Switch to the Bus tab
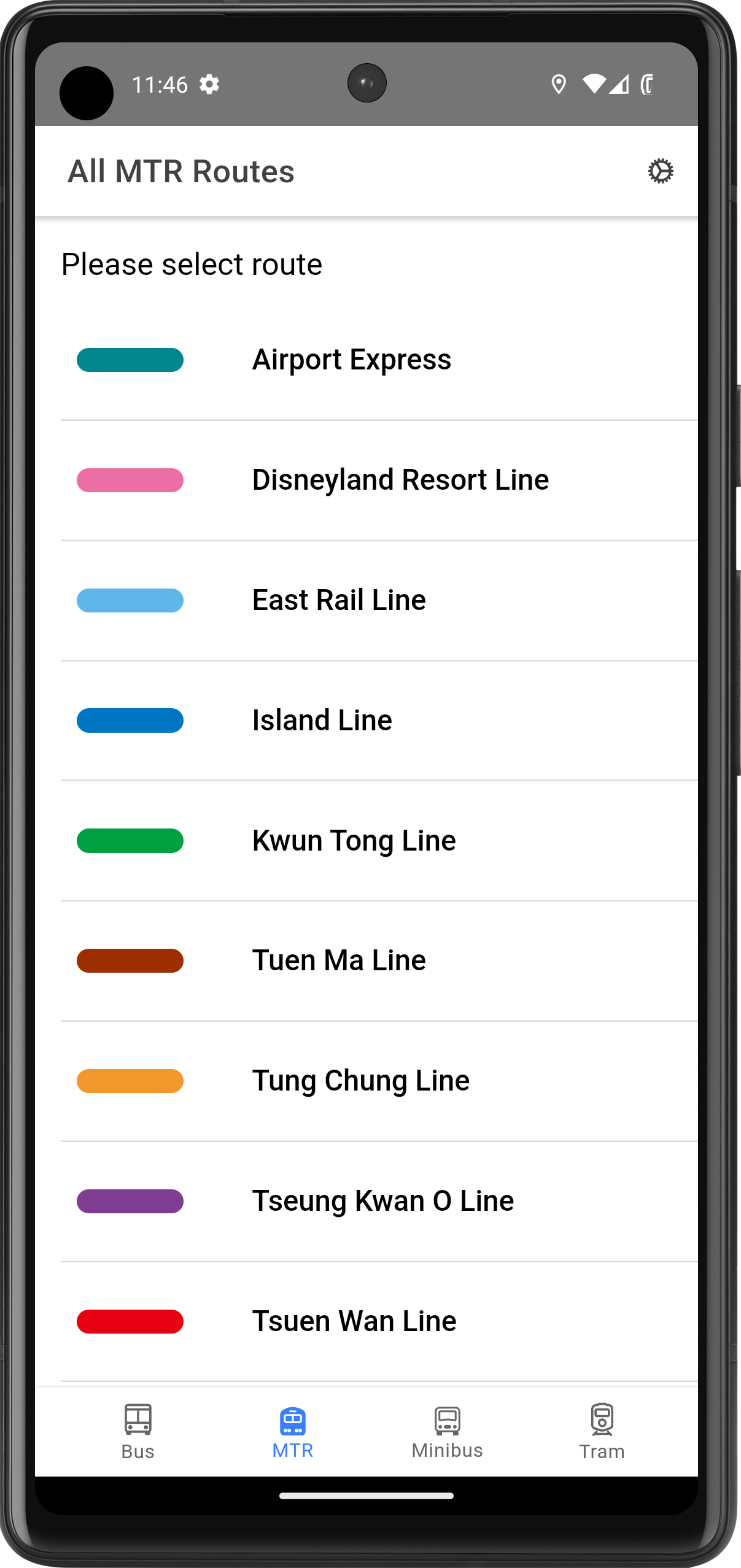This screenshot has width=741, height=1568. coord(138,1432)
